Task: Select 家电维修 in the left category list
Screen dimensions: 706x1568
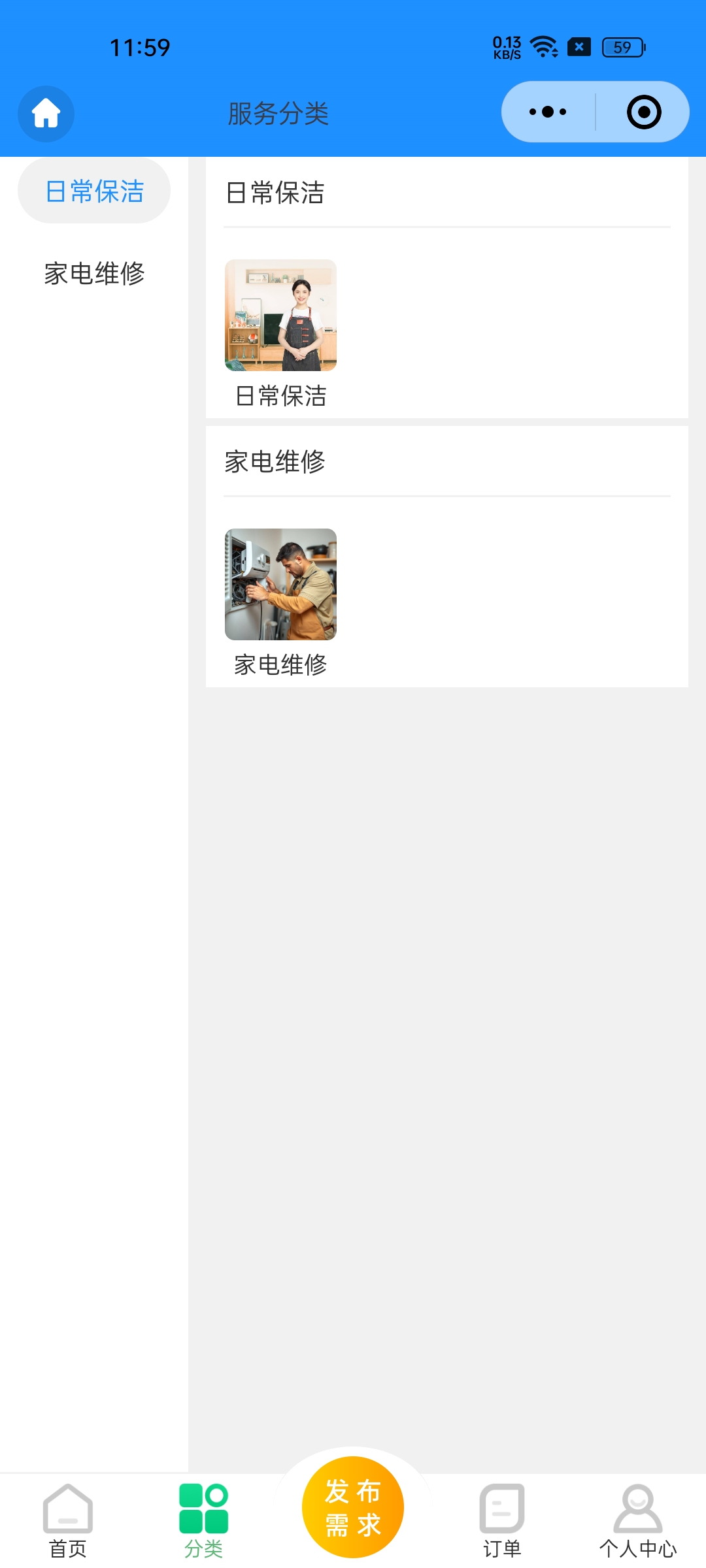Action: 94,273
